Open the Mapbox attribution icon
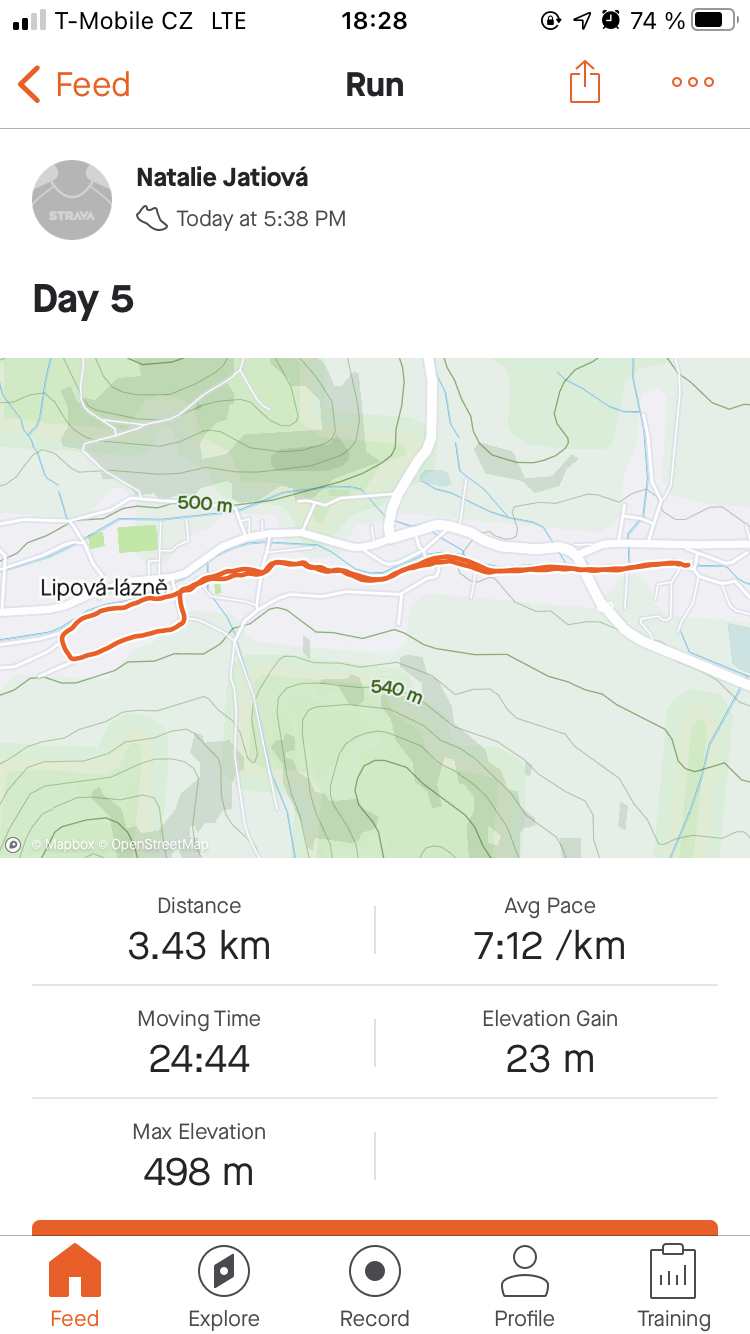The width and height of the screenshot is (750, 1334). coord(13,845)
